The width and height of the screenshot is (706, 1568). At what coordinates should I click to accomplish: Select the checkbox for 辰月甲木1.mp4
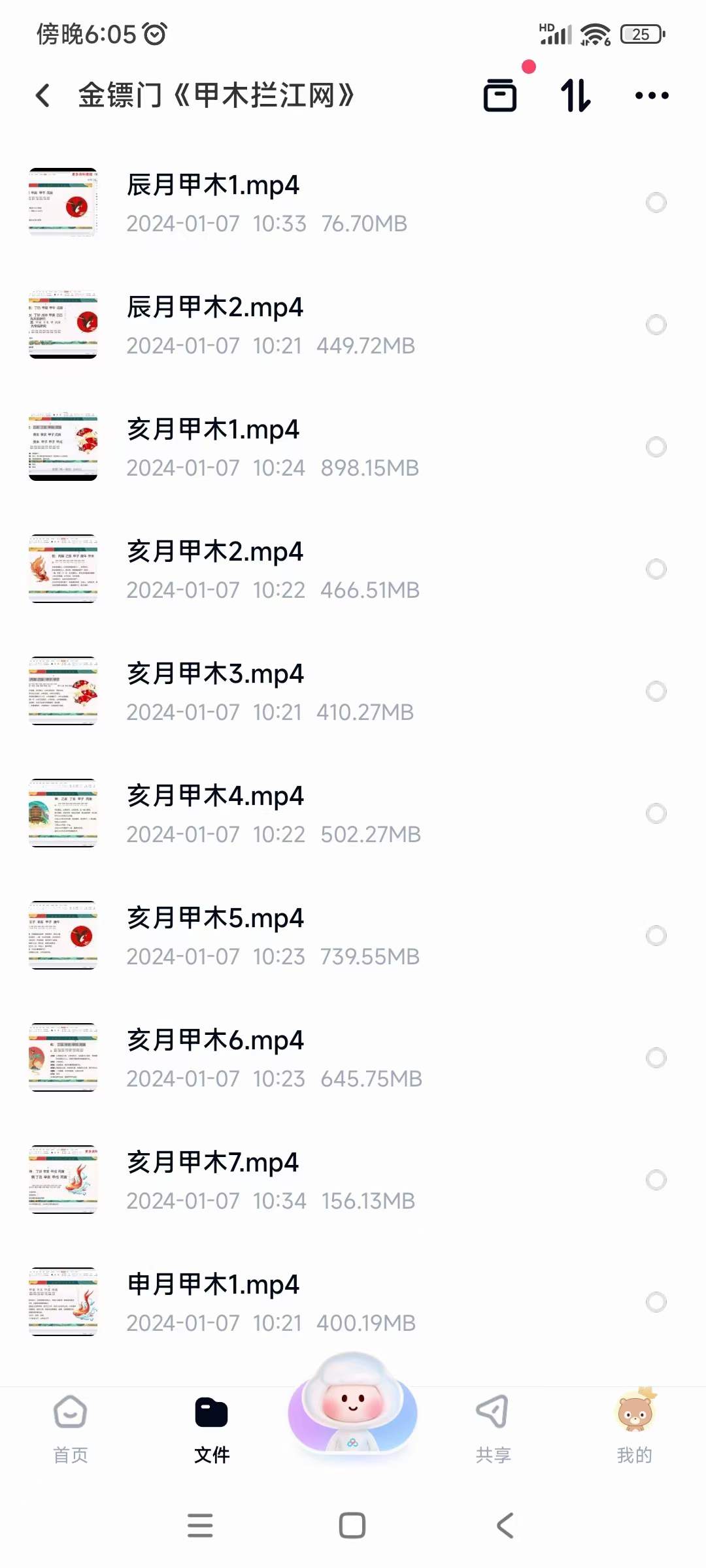point(654,203)
